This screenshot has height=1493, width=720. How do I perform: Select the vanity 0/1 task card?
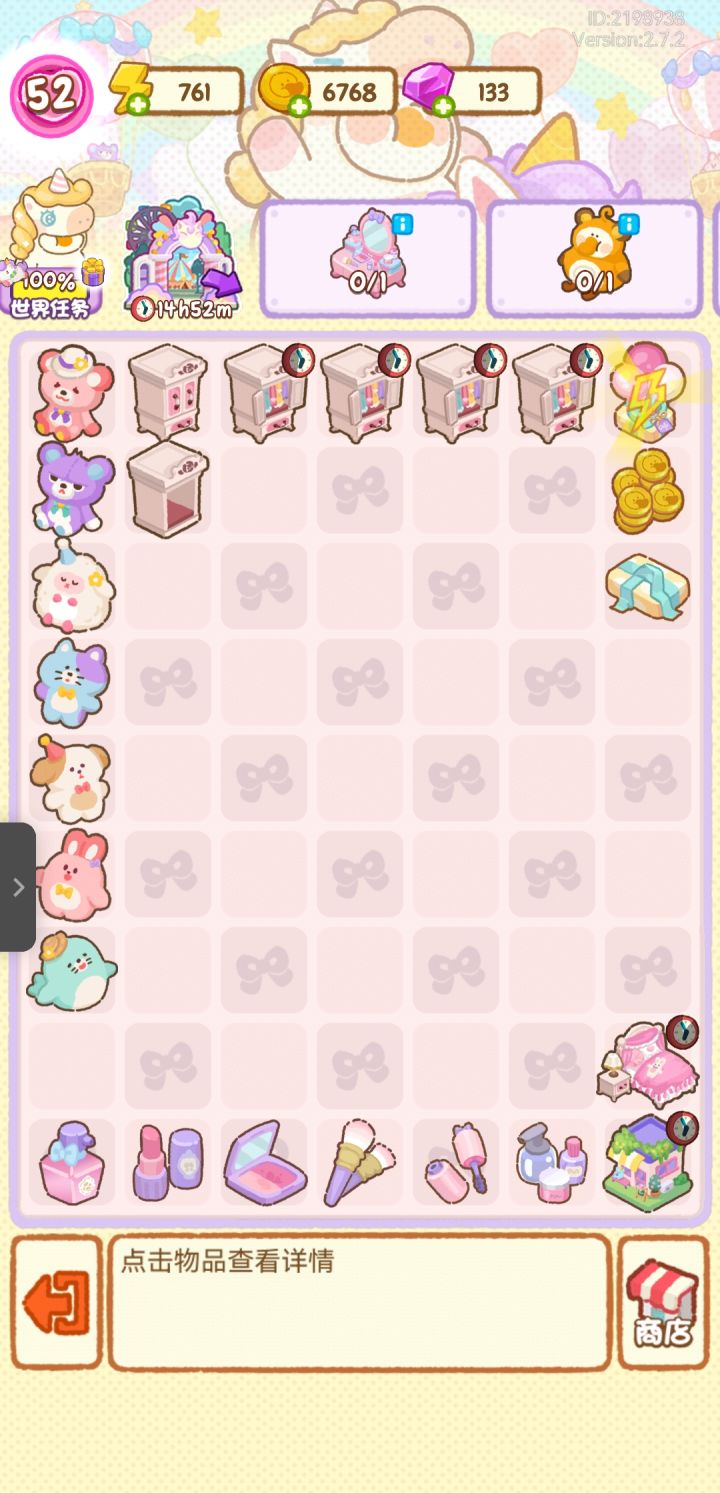368,258
